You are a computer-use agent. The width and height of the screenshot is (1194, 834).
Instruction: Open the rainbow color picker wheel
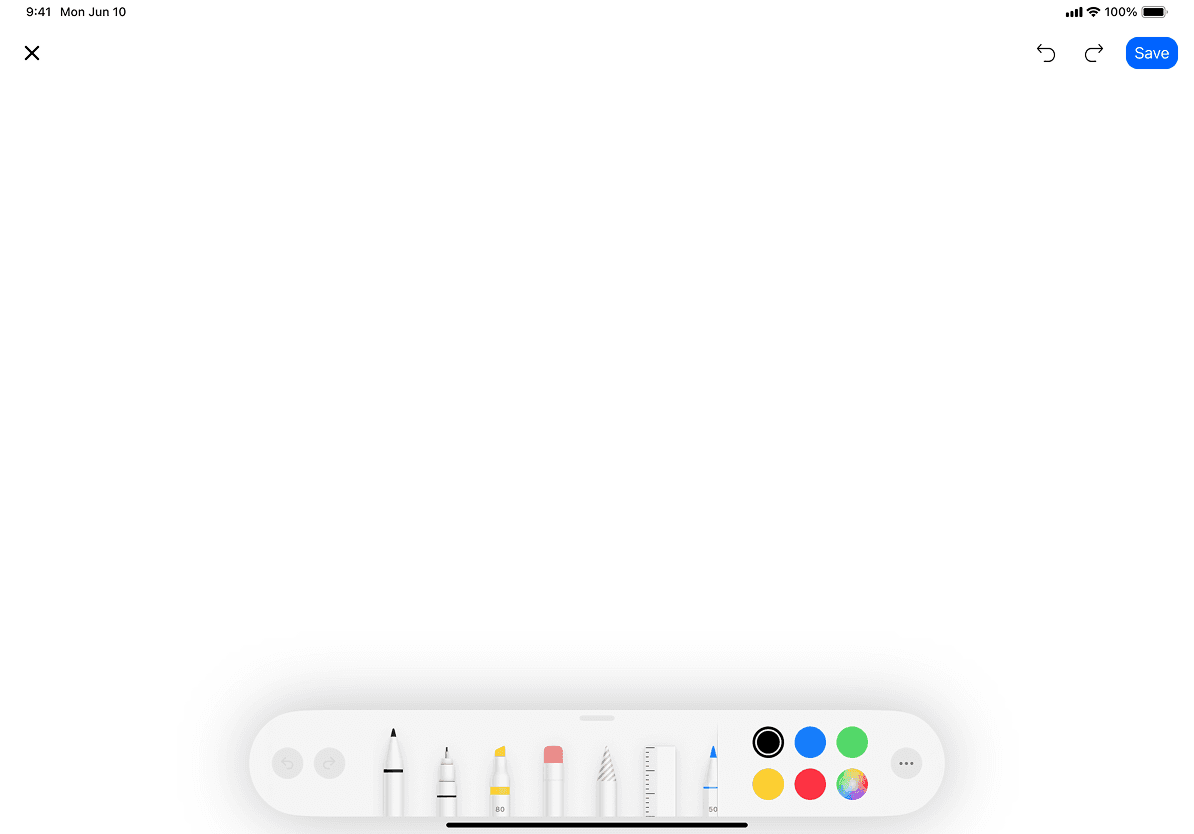point(852,784)
